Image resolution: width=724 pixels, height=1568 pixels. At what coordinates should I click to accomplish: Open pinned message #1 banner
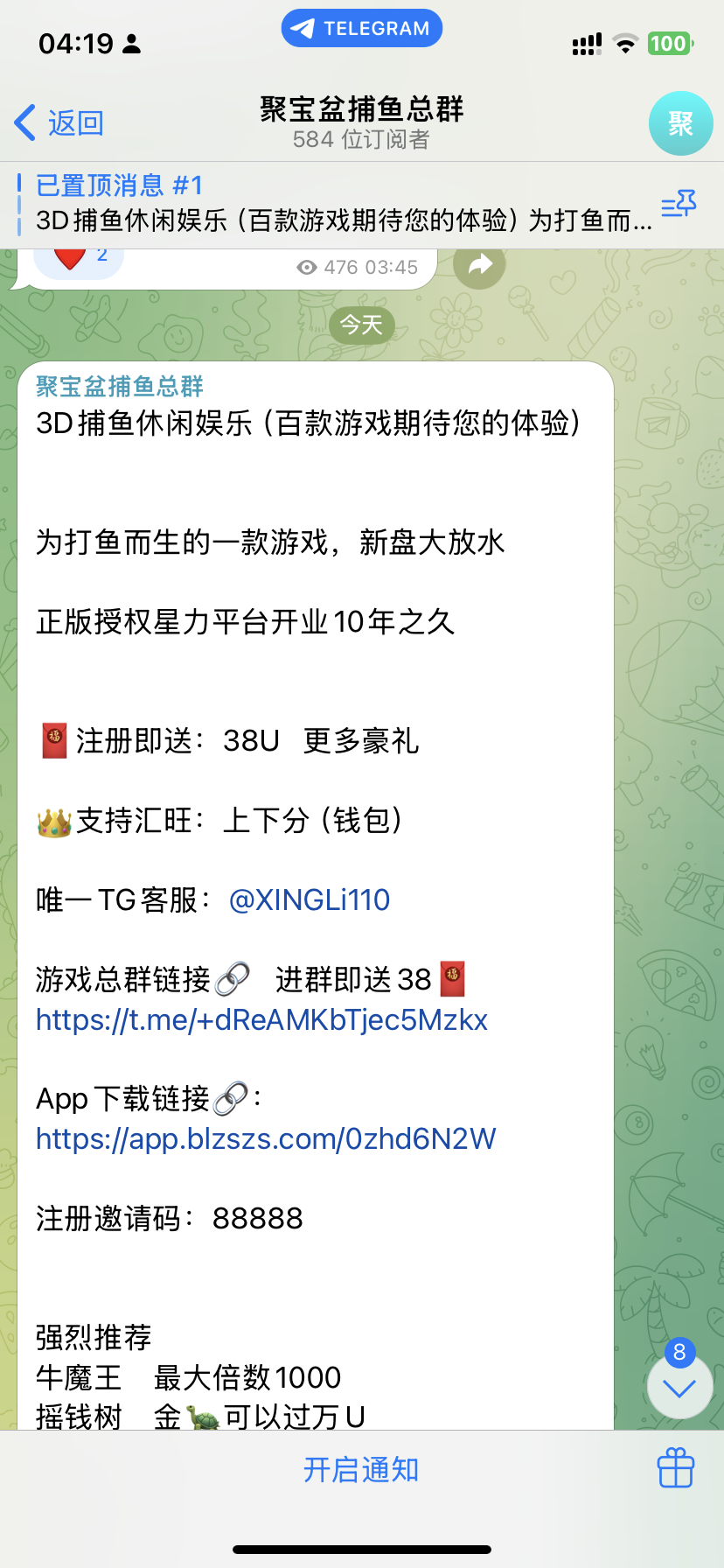pyautogui.click(x=332, y=204)
